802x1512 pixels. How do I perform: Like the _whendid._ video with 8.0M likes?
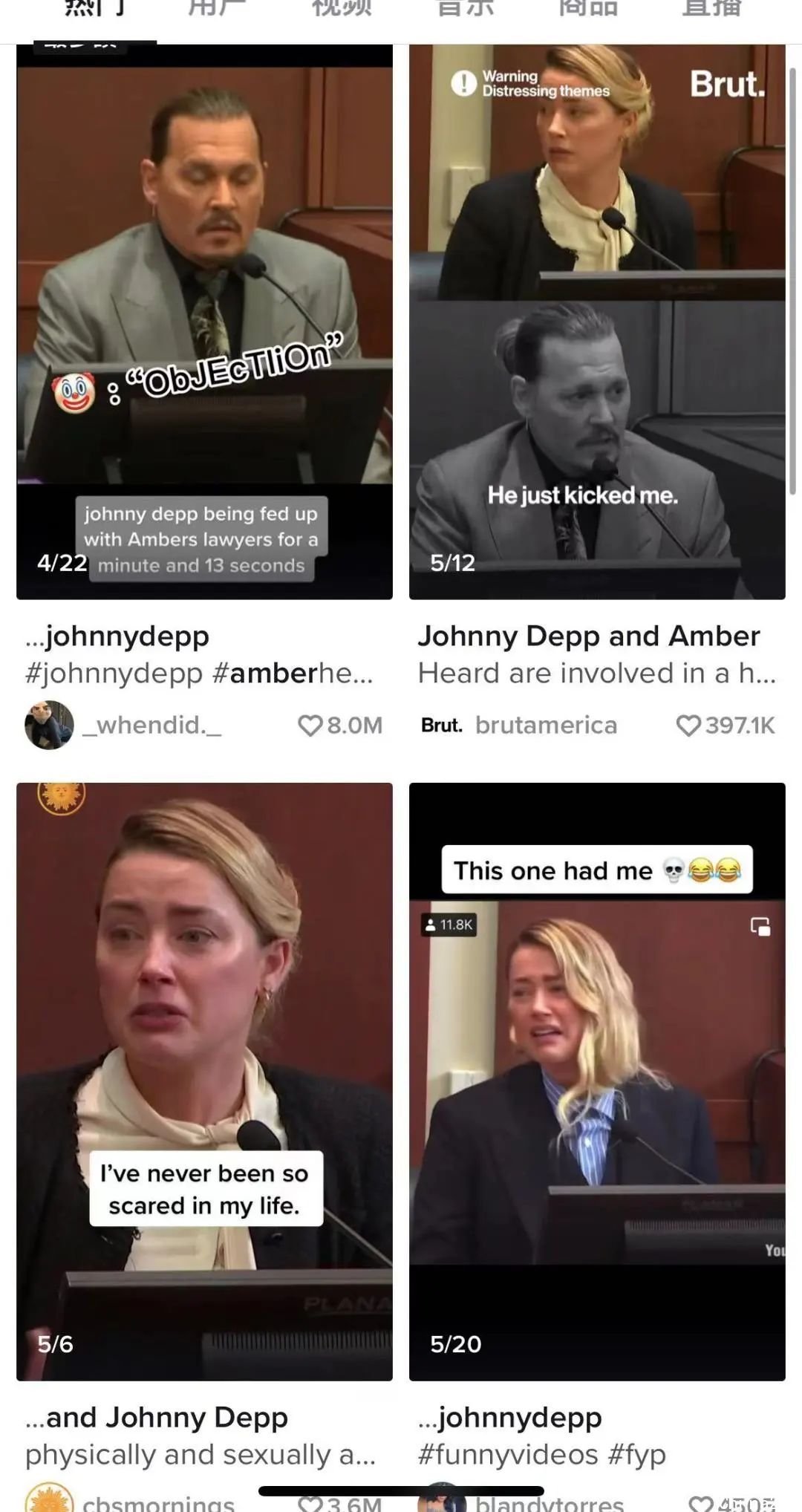point(310,725)
